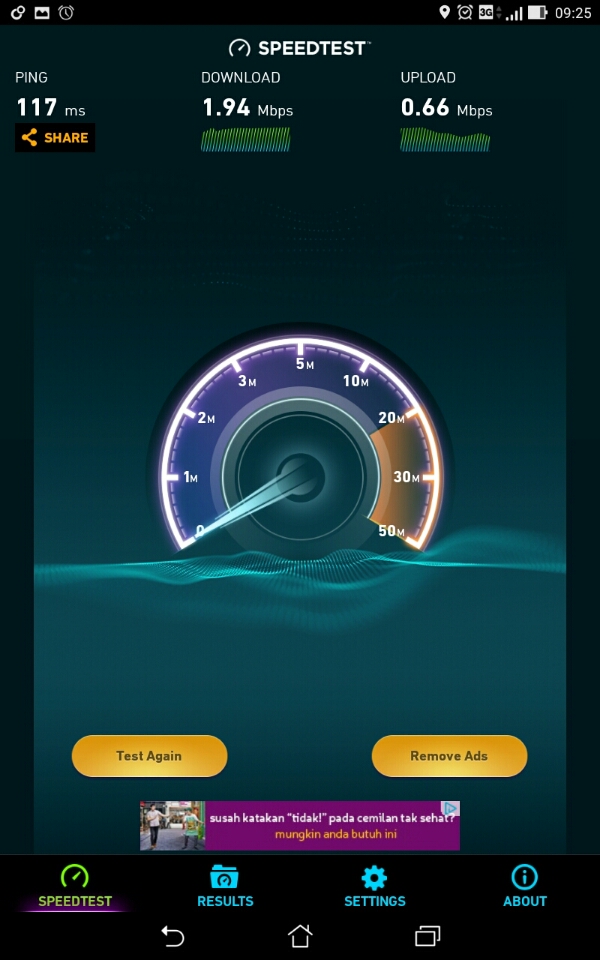This screenshot has height=960, width=600.
Task: Share the speed test result
Action: click(x=55, y=138)
